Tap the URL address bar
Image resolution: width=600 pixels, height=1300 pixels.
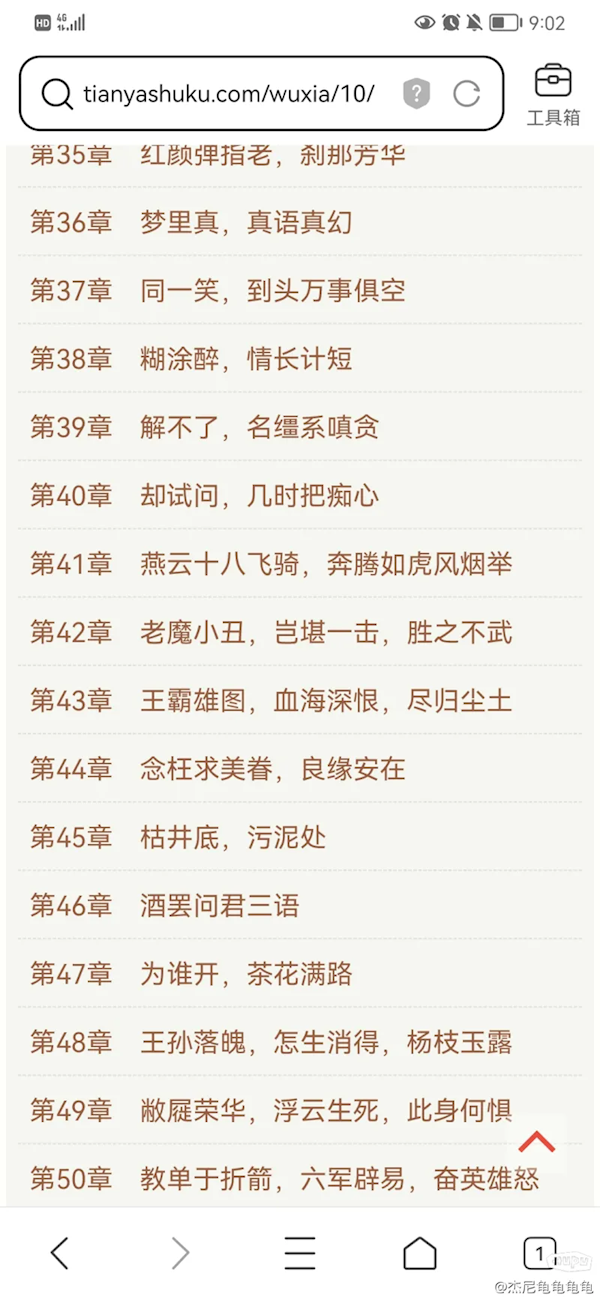click(x=230, y=94)
